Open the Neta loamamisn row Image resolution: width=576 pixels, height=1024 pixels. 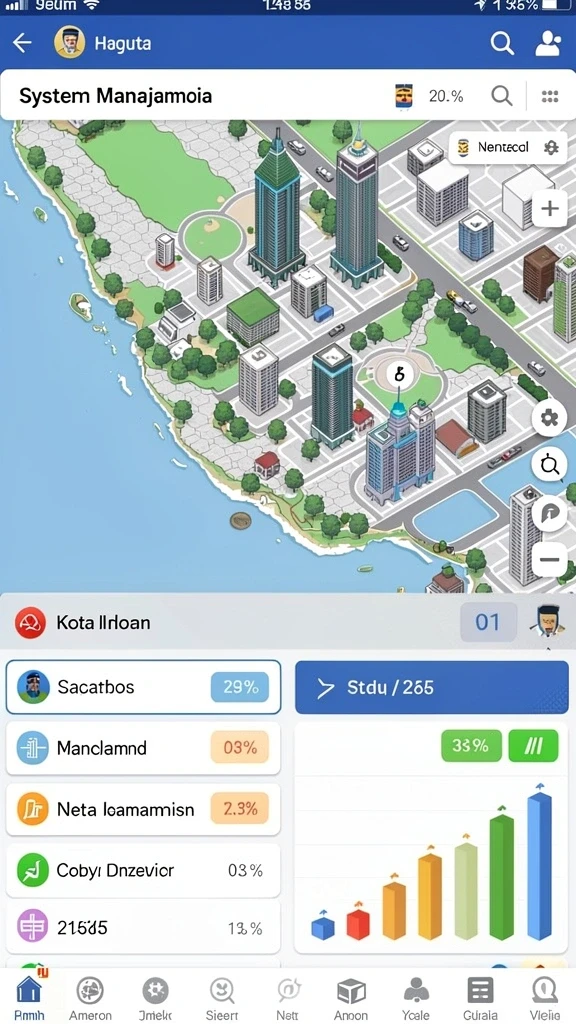click(x=144, y=809)
